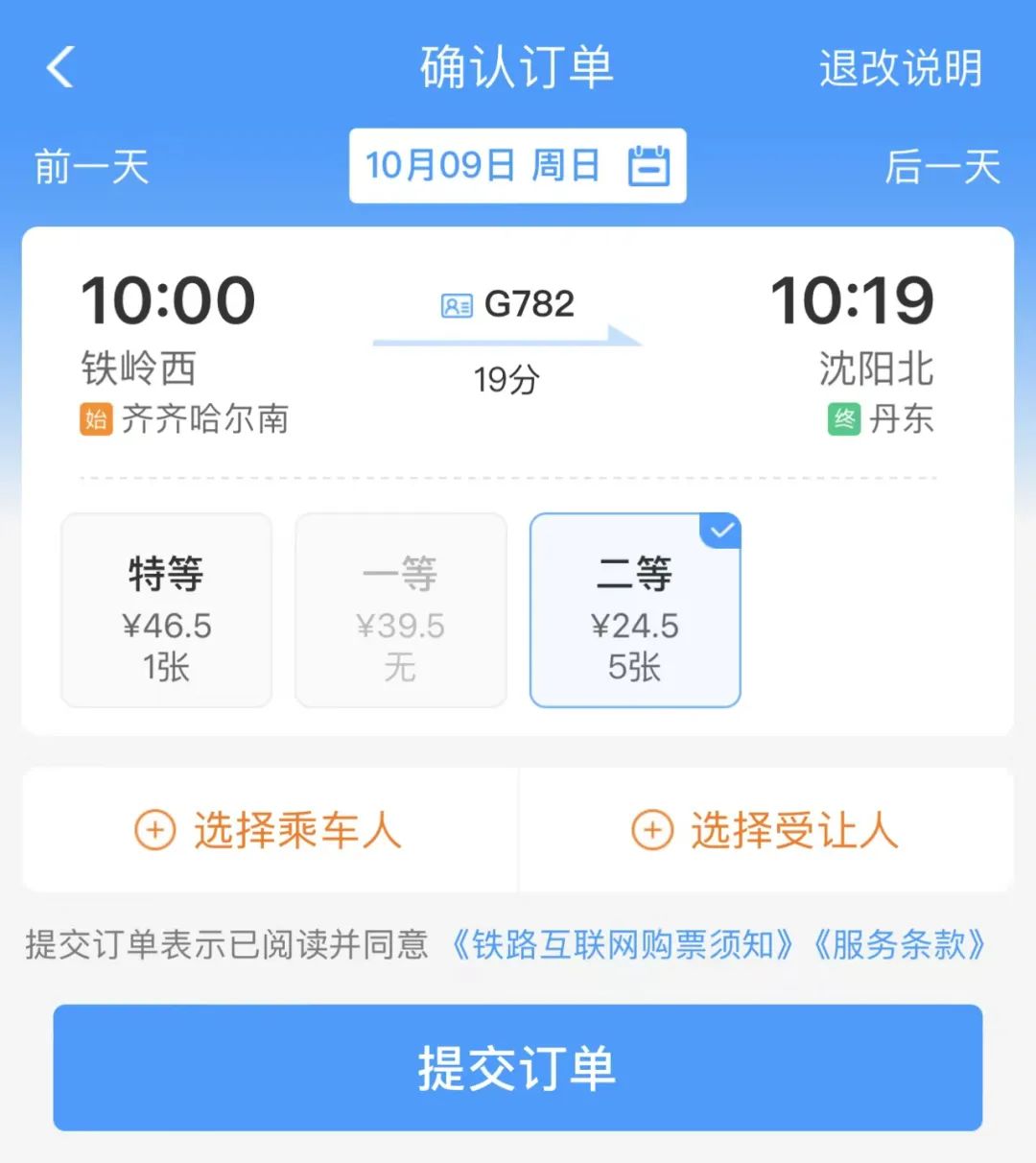Tap the 选择乘车人 passenger selection area
The width and height of the screenshot is (1036, 1163).
coord(269,831)
